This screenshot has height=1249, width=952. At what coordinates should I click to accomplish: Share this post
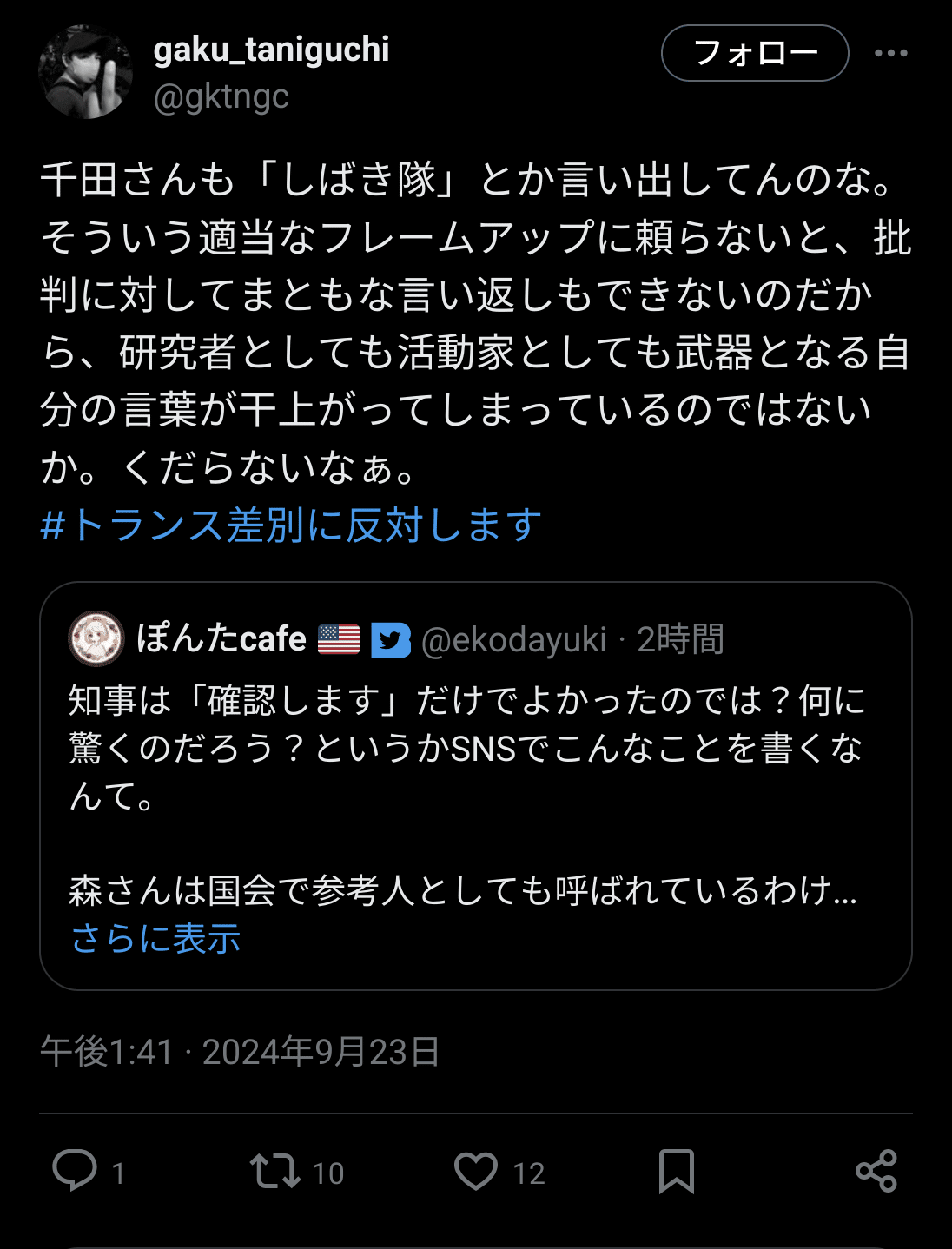(x=876, y=1171)
